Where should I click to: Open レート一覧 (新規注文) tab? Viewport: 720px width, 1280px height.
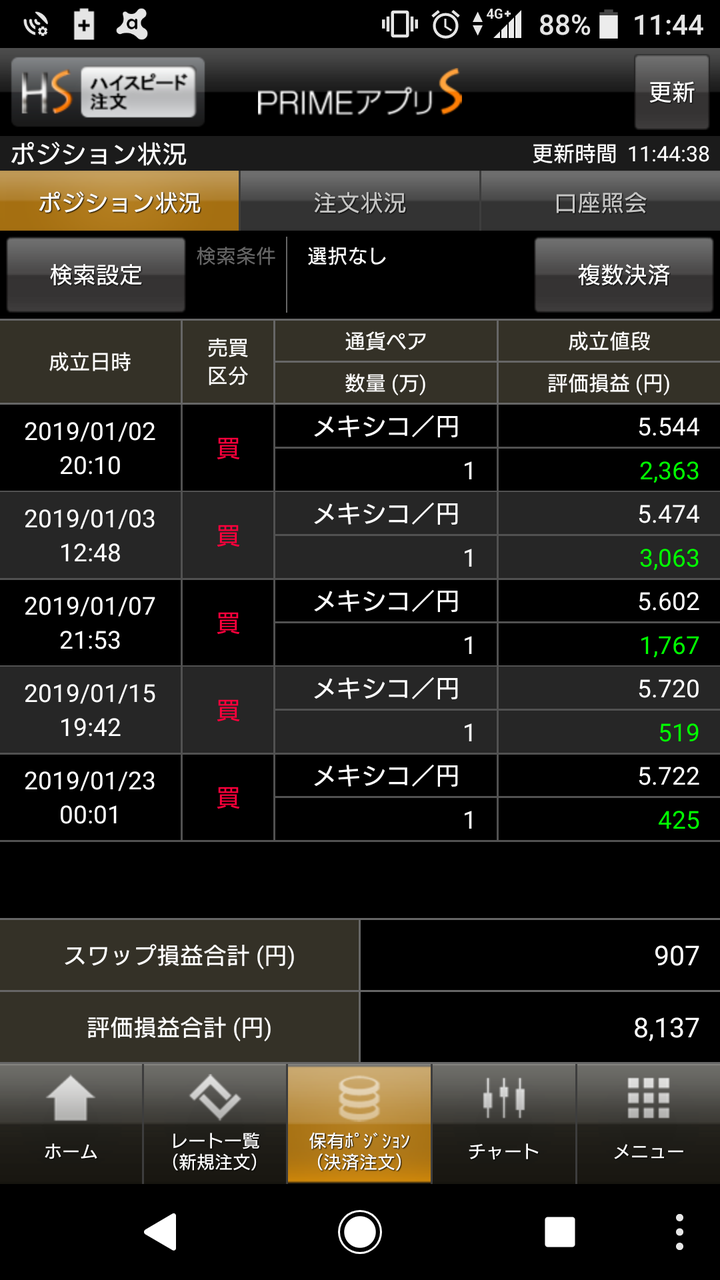tap(215, 1123)
